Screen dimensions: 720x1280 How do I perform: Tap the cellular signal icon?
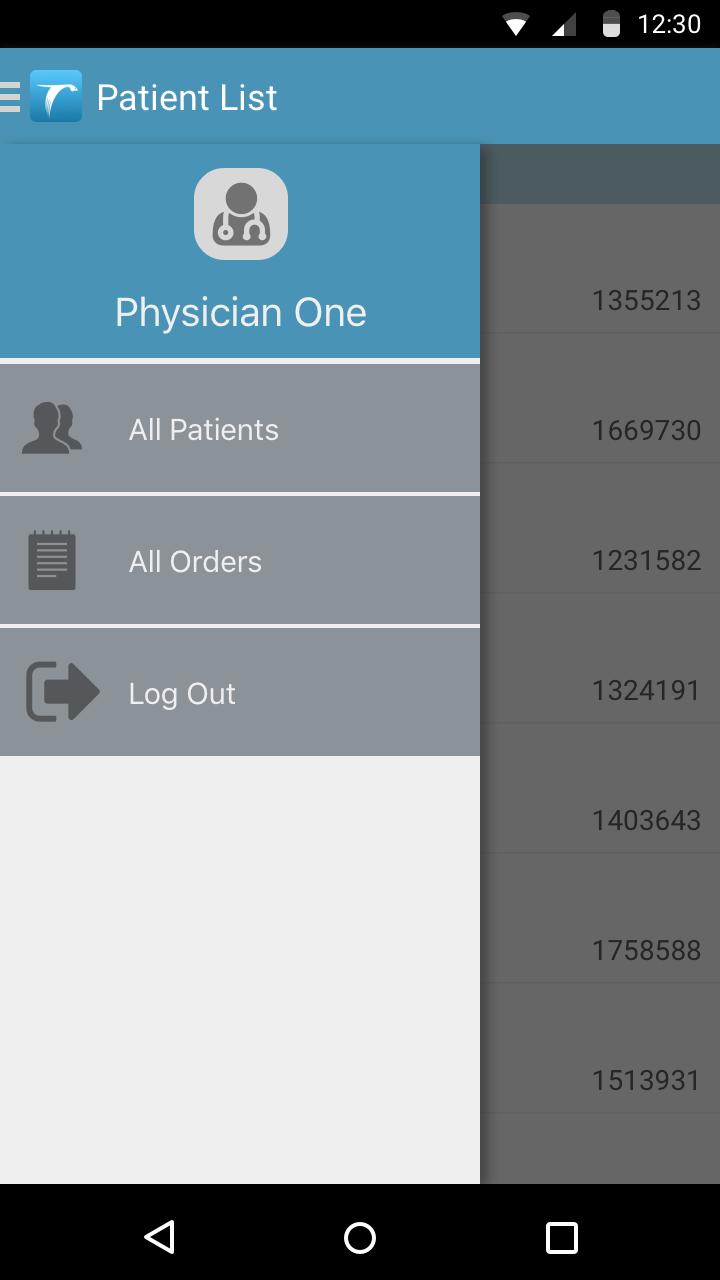[x=562, y=23]
